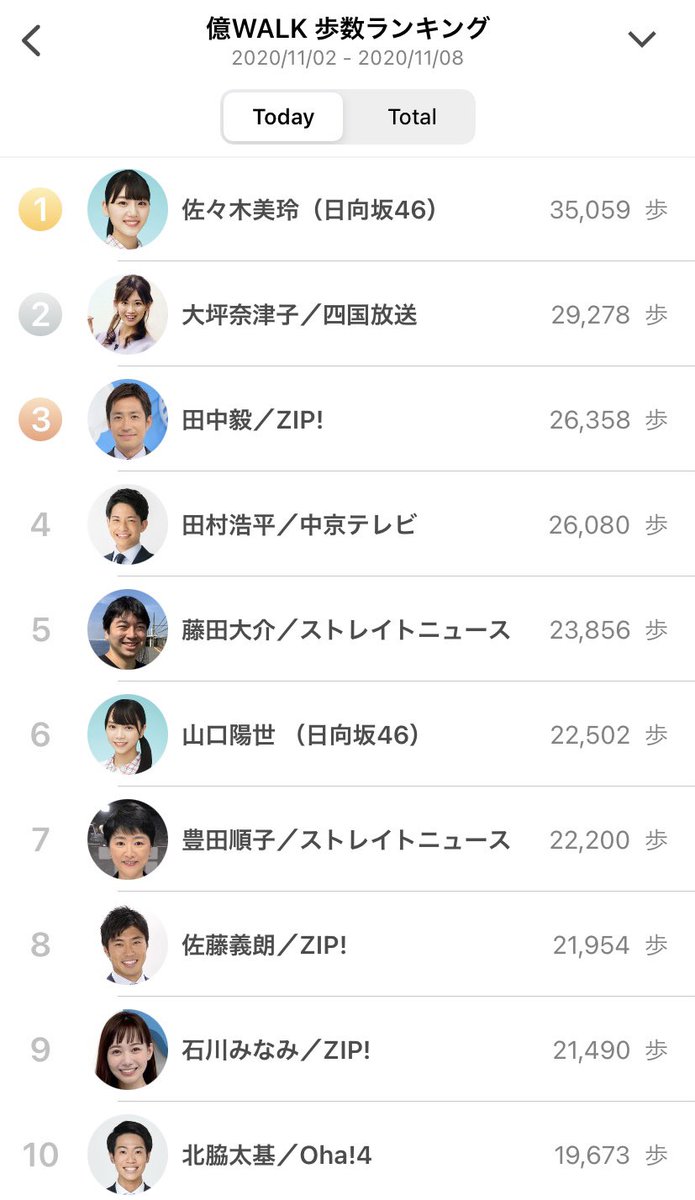Tap 藤田大介／ストレイトニュース entry
The height and width of the screenshot is (1200, 695).
347,629
